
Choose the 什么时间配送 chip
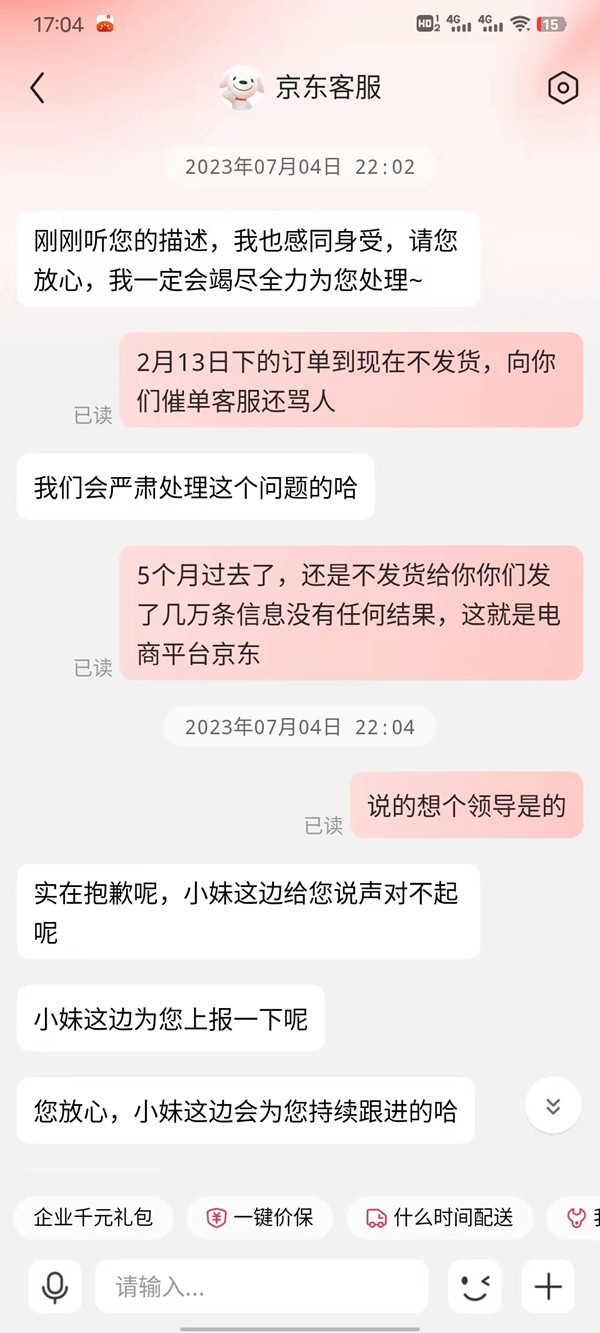click(440, 1217)
